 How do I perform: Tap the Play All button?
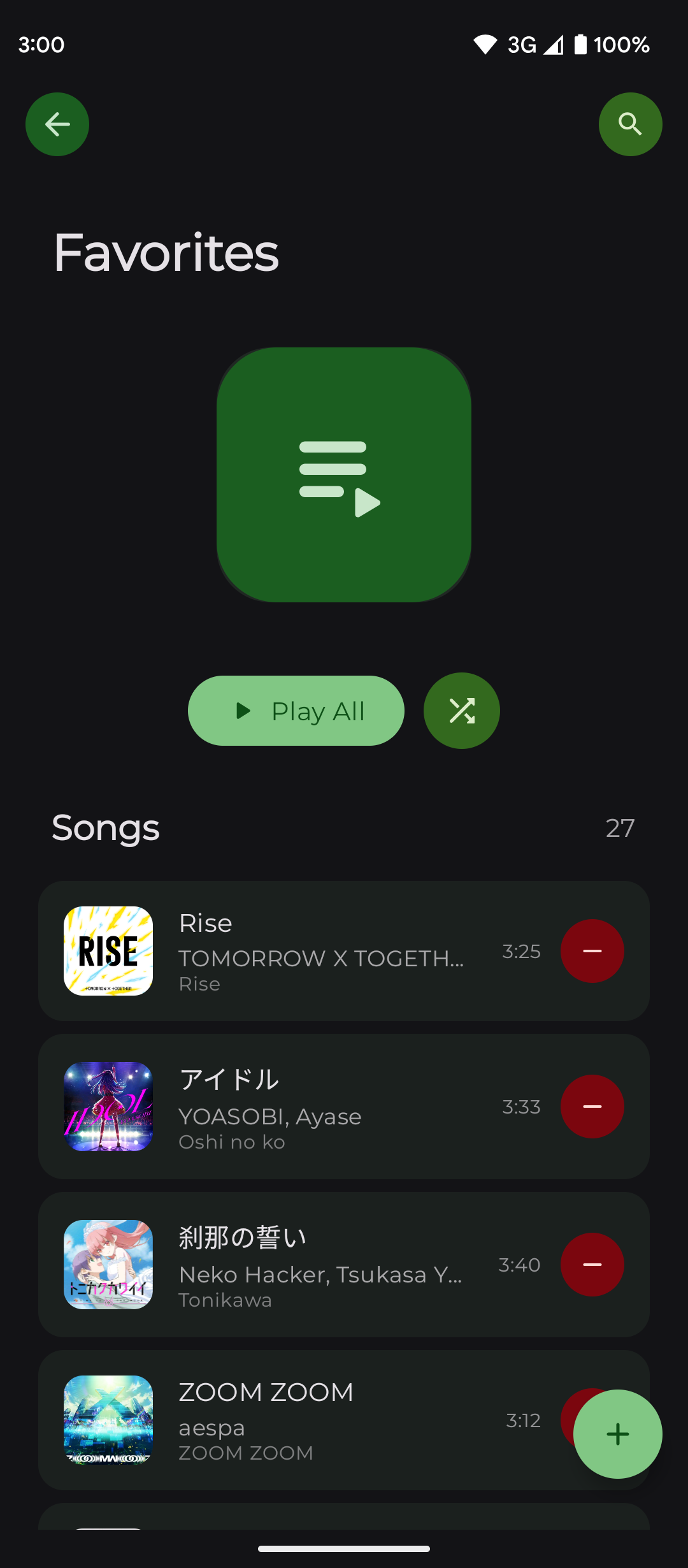[x=296, y=711]
